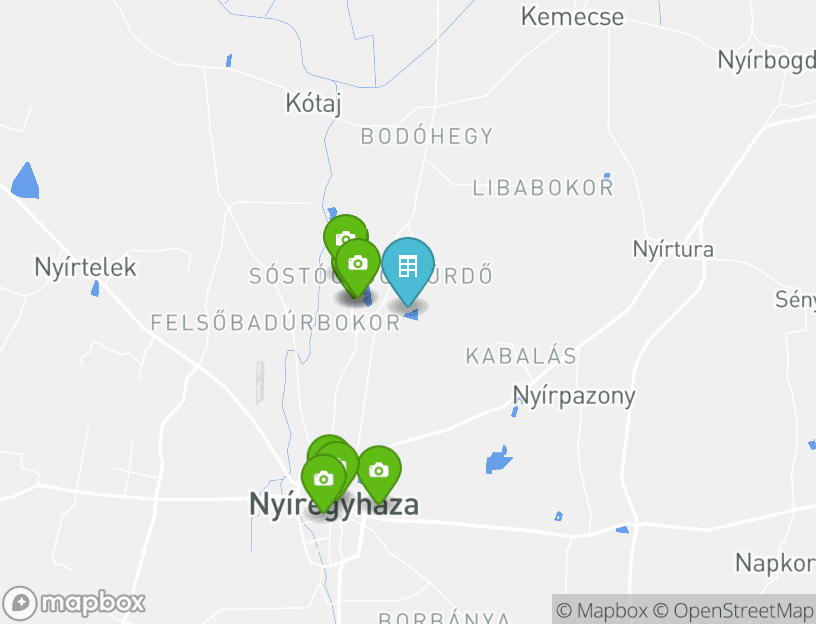
Task: Open the front camera pin over Nyíregyháza
Action: tap(322, 479)
